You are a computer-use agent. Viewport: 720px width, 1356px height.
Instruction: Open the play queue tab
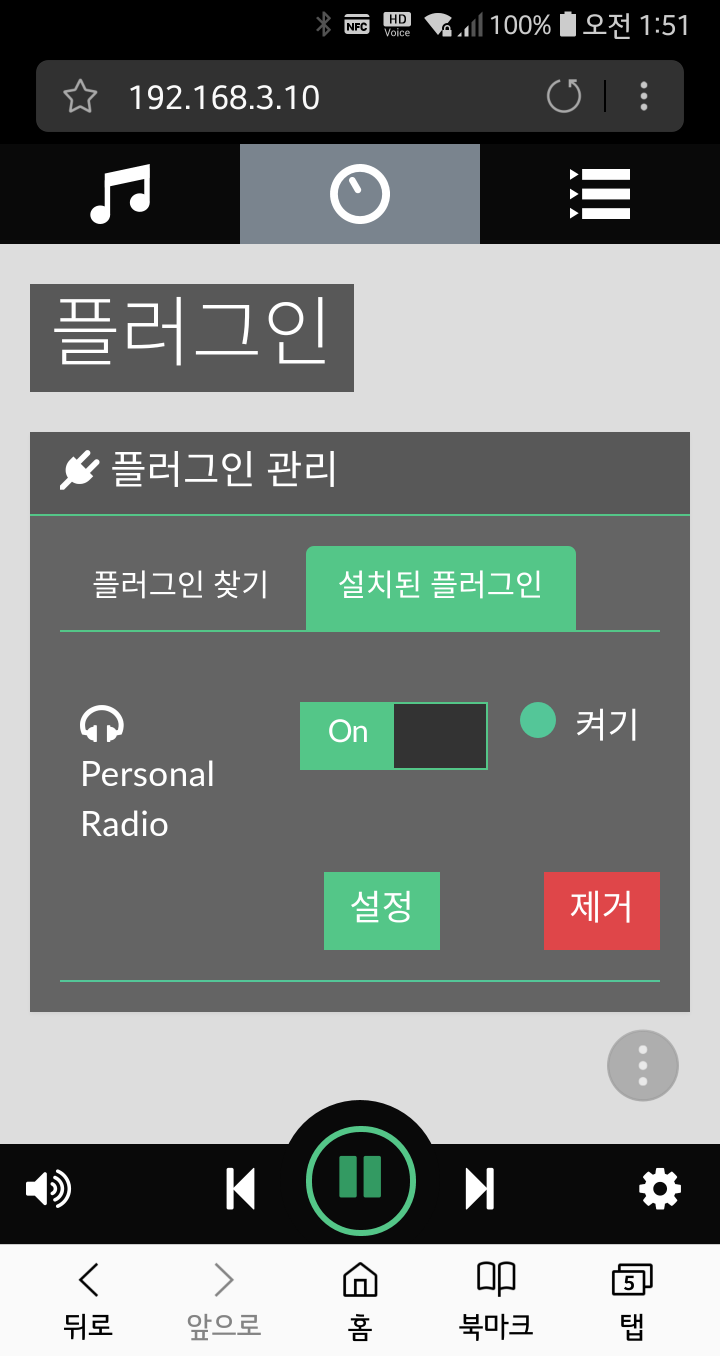point(600,194)
